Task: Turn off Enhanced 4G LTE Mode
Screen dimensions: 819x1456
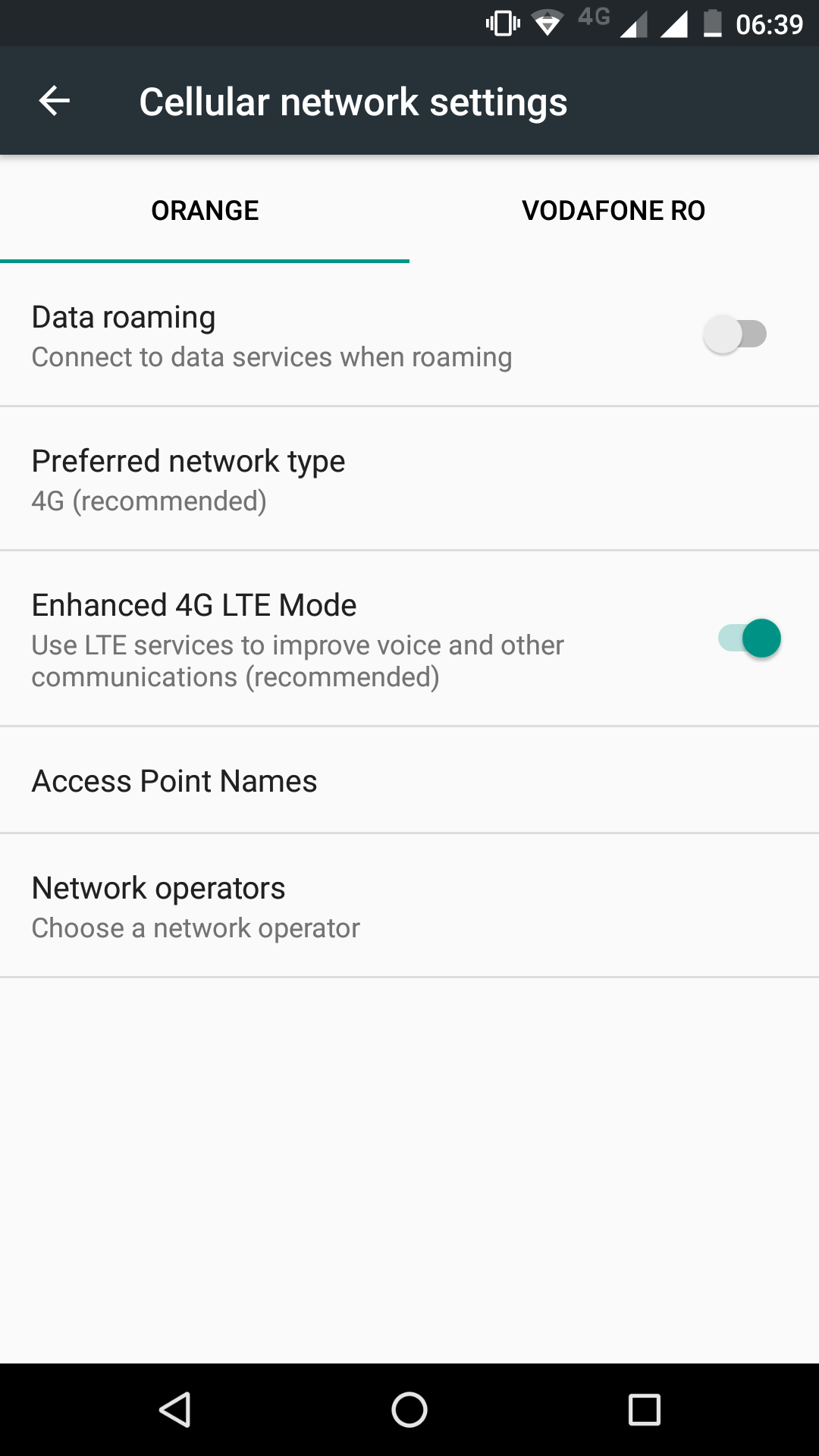Action: pyautogui.click(x=749, y=639)
